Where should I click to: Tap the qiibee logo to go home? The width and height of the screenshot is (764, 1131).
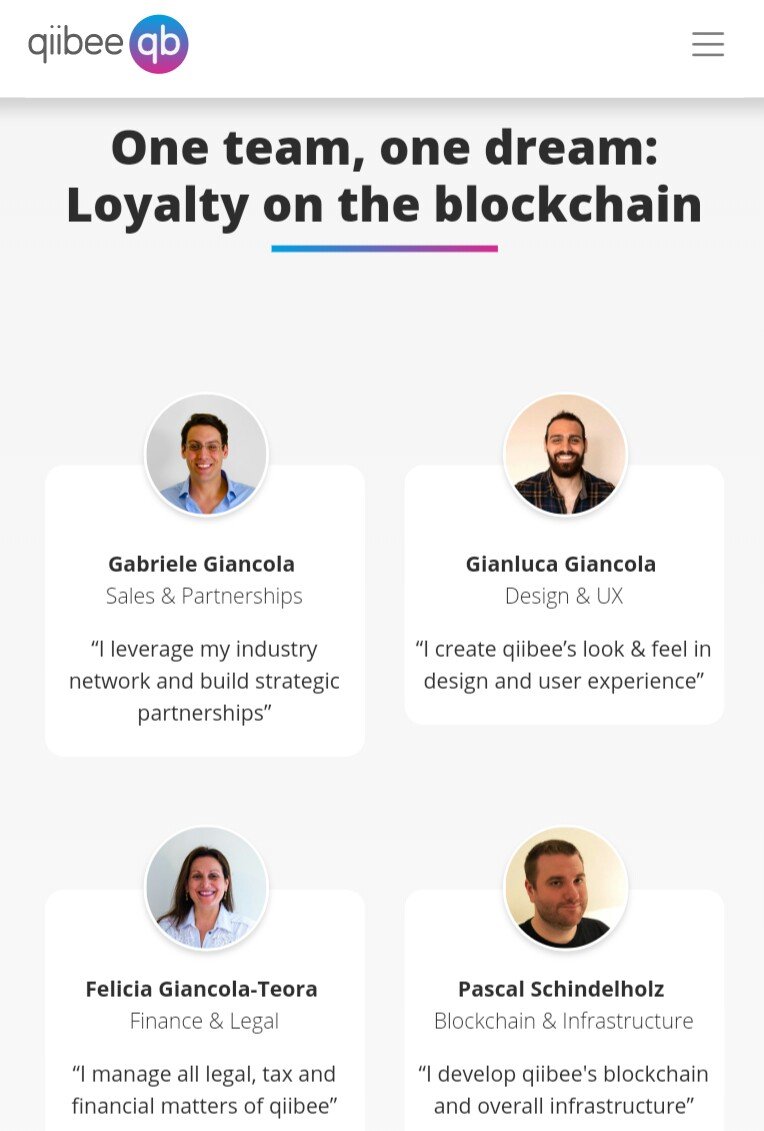point(108,44)
